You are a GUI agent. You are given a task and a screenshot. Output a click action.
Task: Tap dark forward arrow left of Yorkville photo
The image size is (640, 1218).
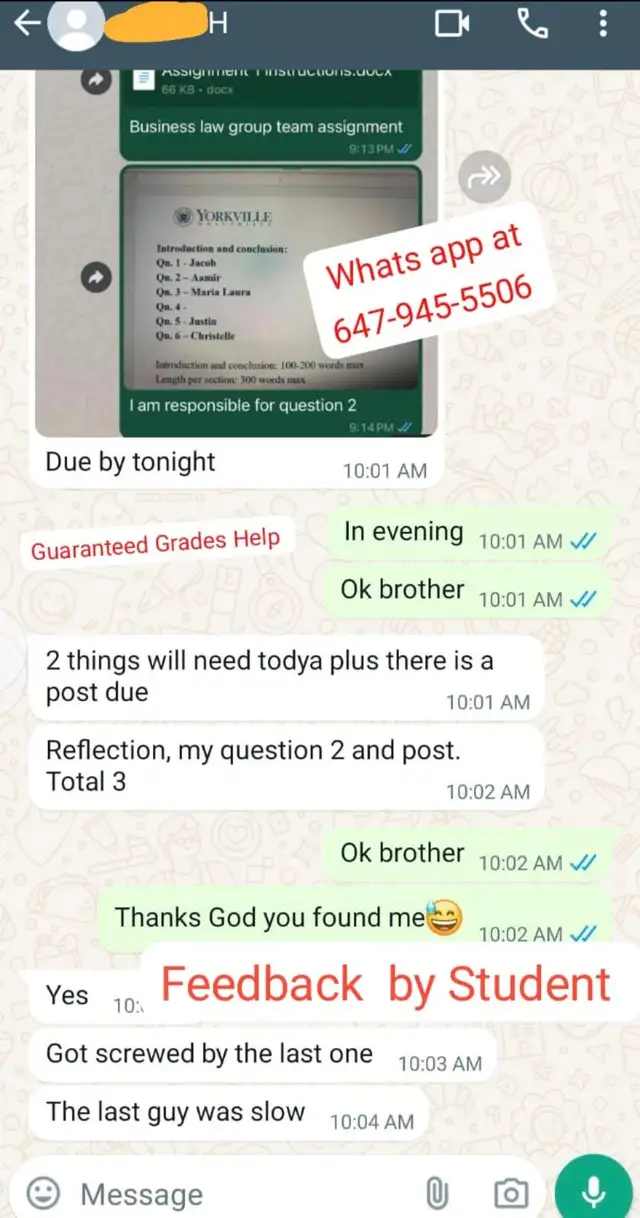coord(96,279)
